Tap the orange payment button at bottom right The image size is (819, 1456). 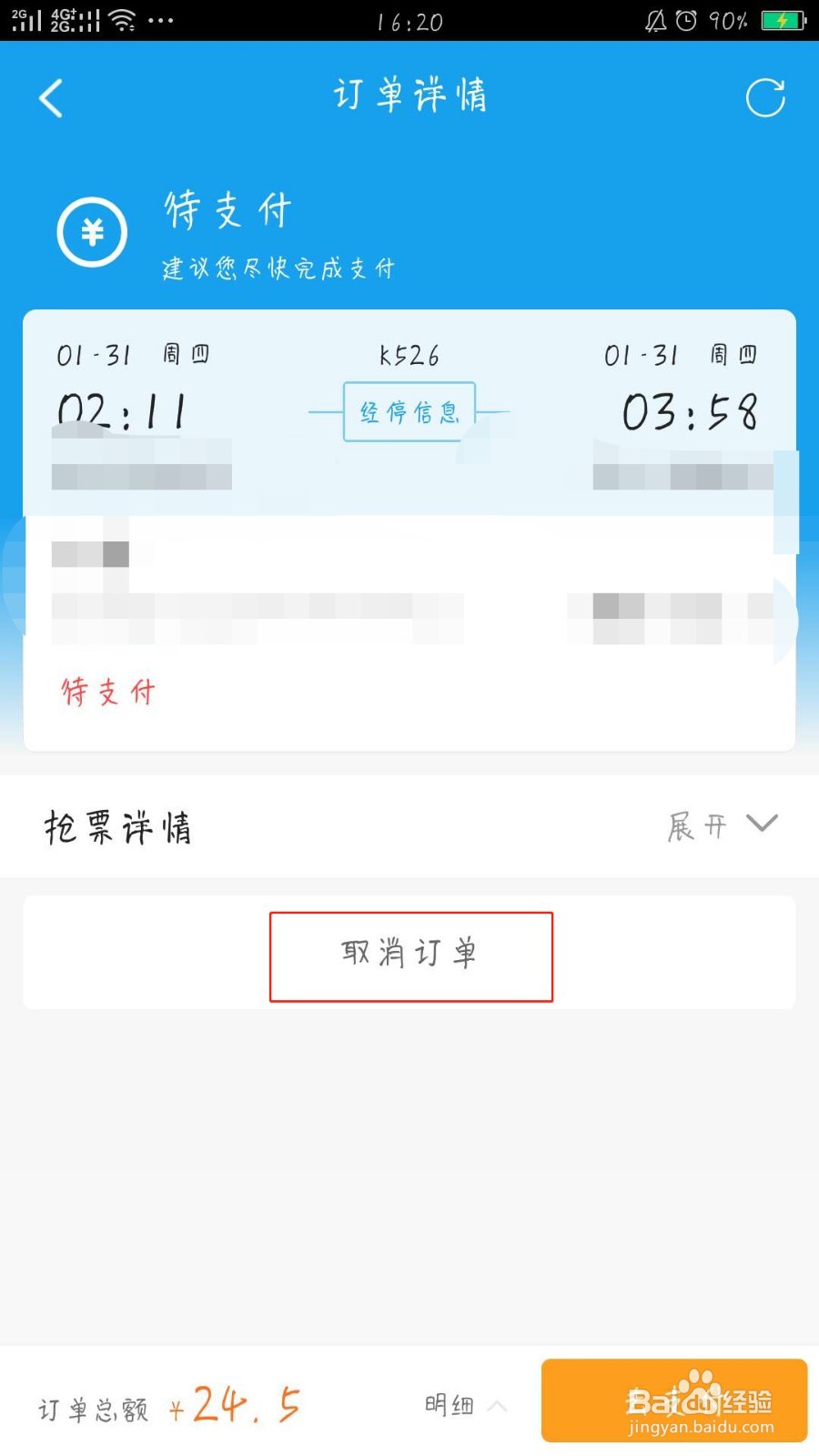pos(678,1401)
